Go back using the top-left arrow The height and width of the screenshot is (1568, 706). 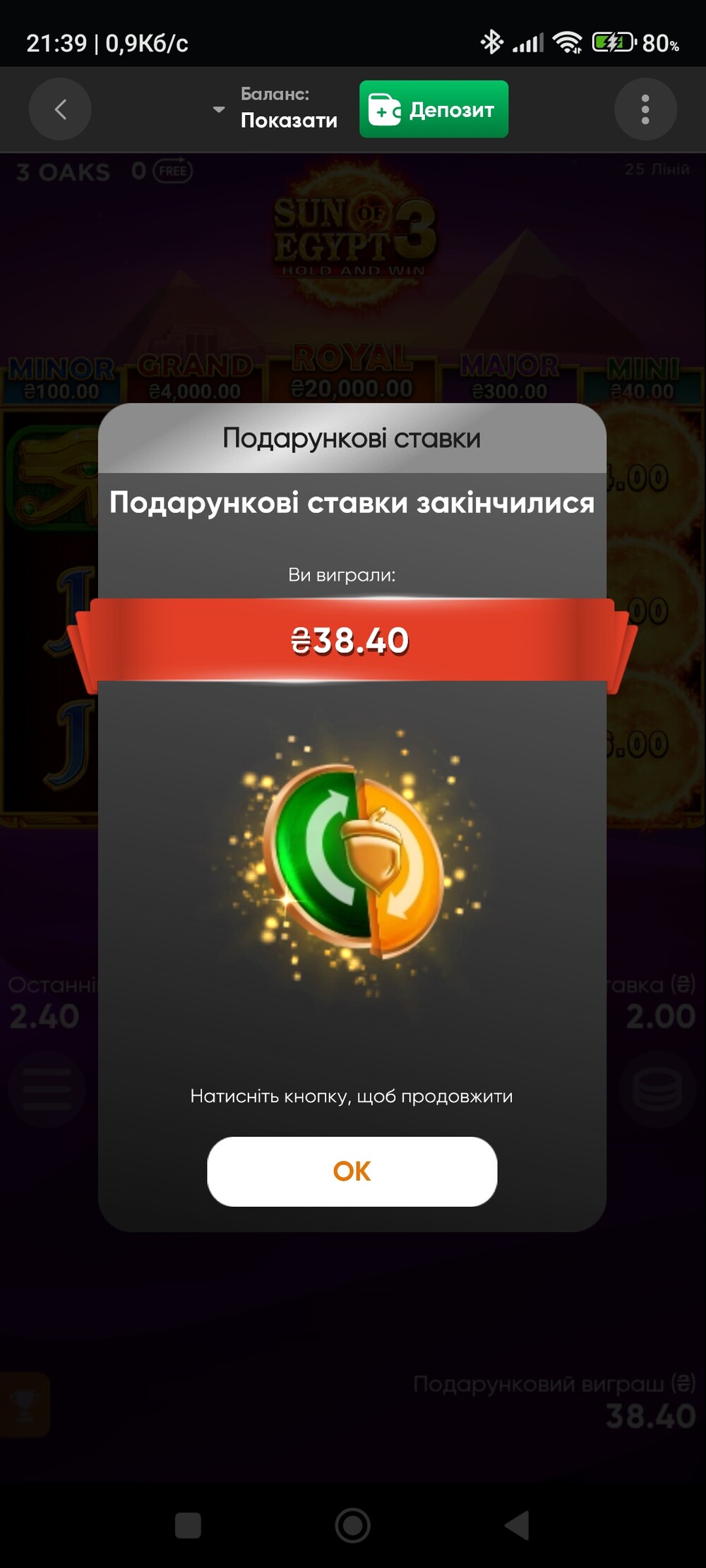tap(60, 109)
